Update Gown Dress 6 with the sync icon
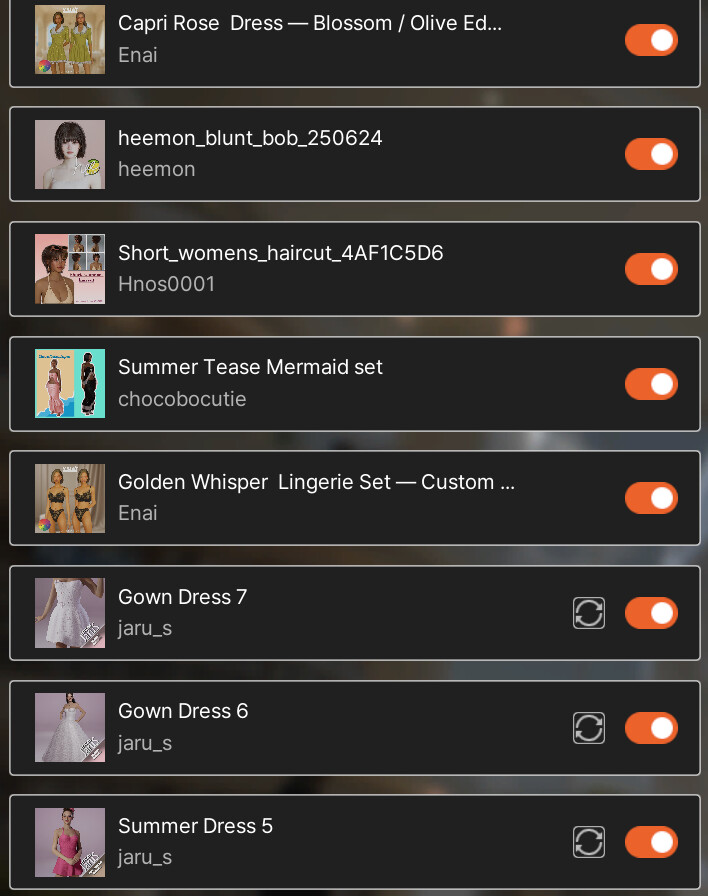Viewport: 708px width, 896px height. pyautogui.click(x=589, y=728)
